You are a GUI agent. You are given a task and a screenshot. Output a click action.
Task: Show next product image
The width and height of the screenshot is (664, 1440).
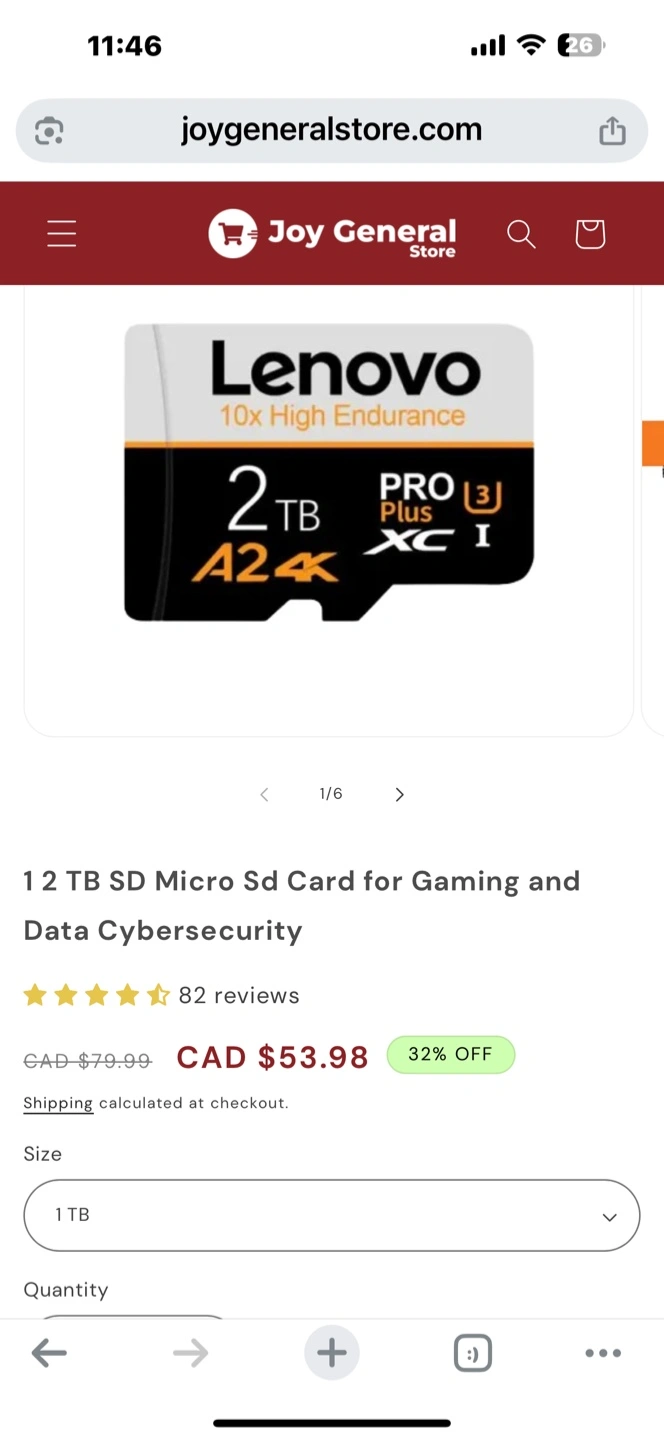pos(399,794)
